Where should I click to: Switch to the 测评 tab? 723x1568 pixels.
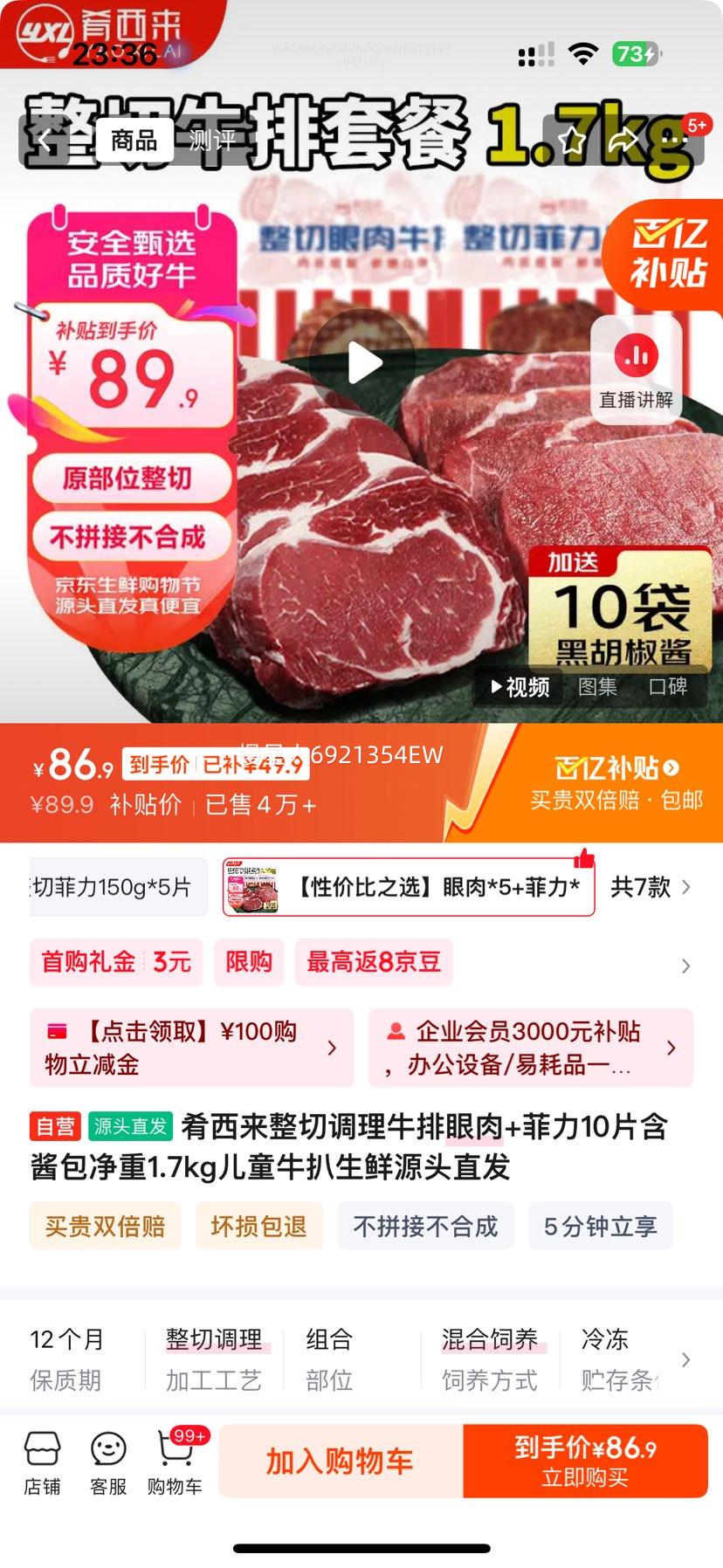coord(212,140)
